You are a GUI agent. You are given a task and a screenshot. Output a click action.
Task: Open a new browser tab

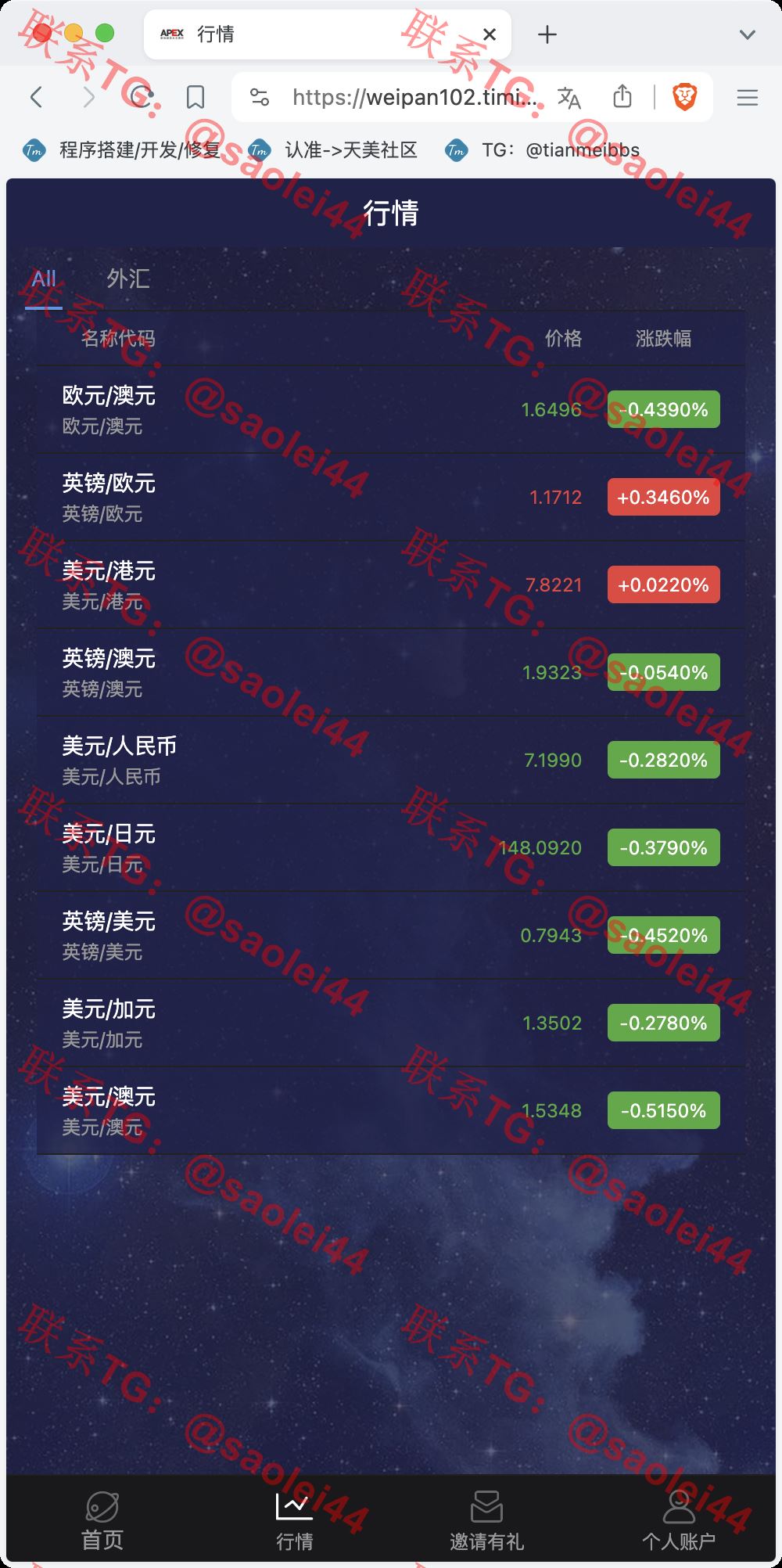coord(547,34)
